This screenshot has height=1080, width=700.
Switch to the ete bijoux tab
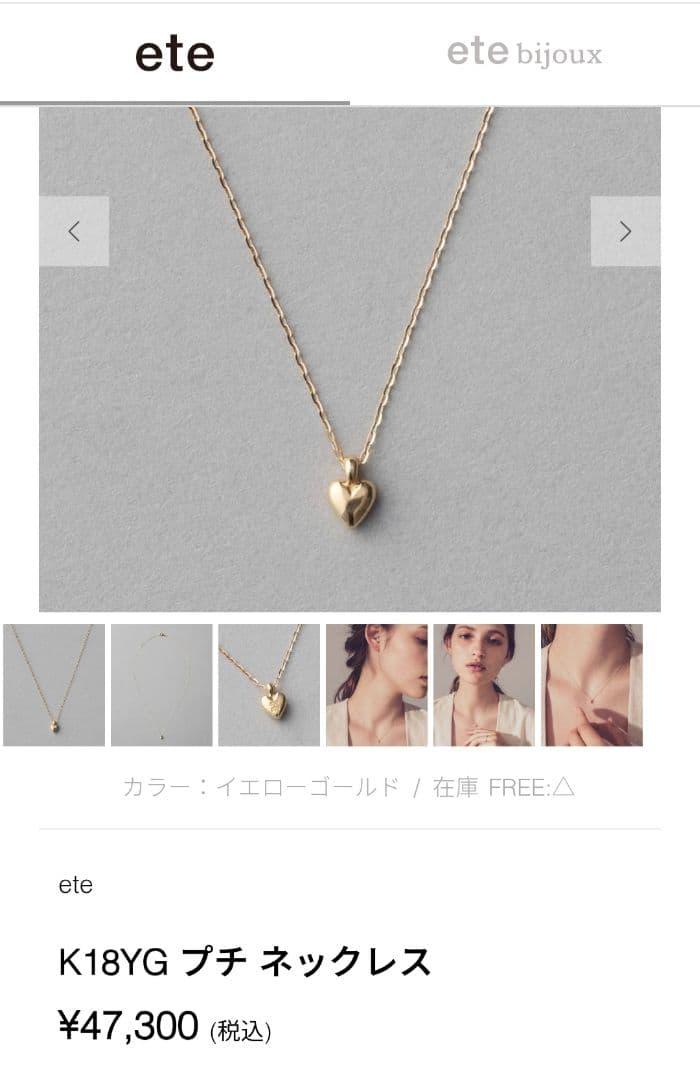coord(524,53)
